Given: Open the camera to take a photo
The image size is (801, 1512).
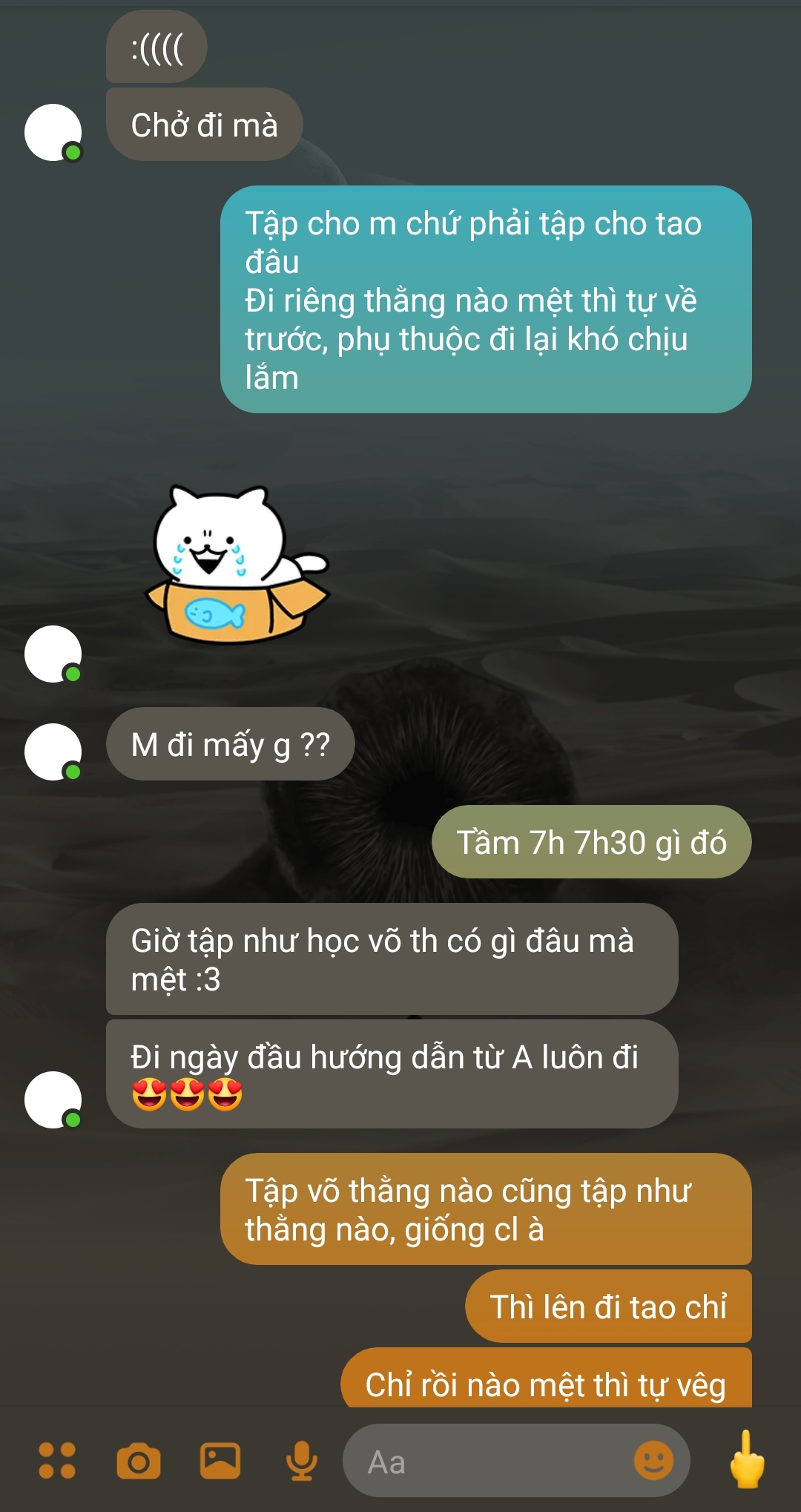Looking at the screenshot, I should [x=139, y=1461].
